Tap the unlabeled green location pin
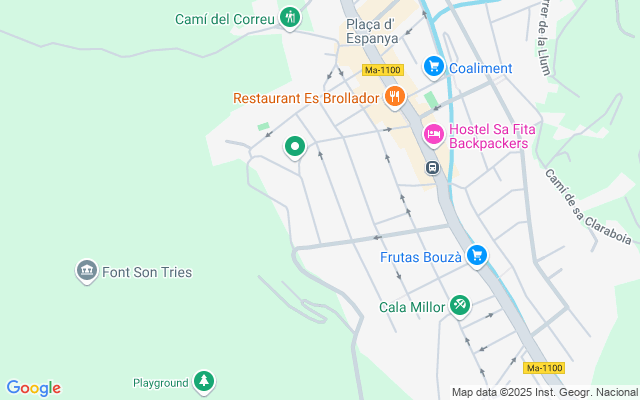This screenshot has width=640, height=400. 295,147
